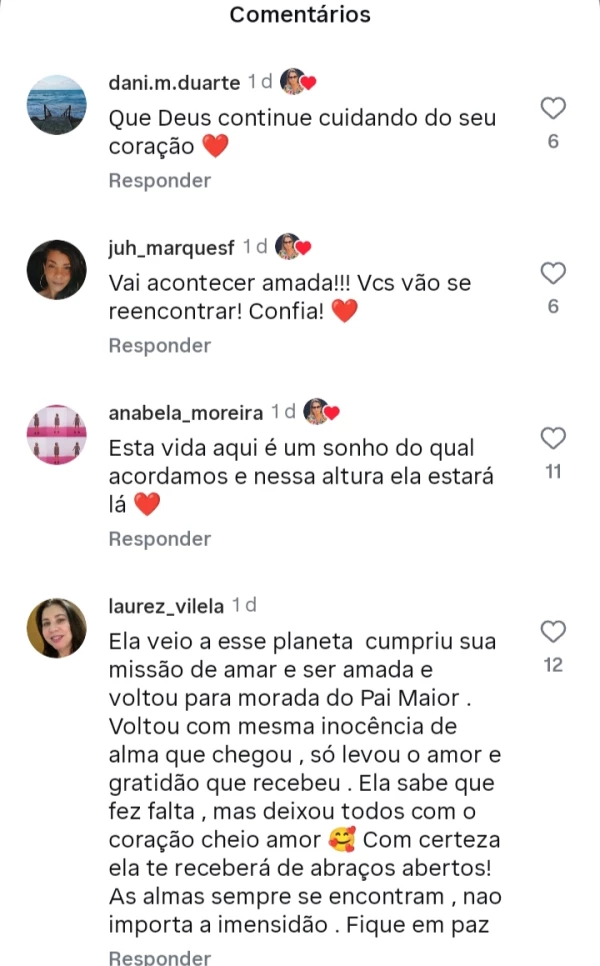View laurez_vilela's profile avatar
The image size is (600, 966).
56,628
